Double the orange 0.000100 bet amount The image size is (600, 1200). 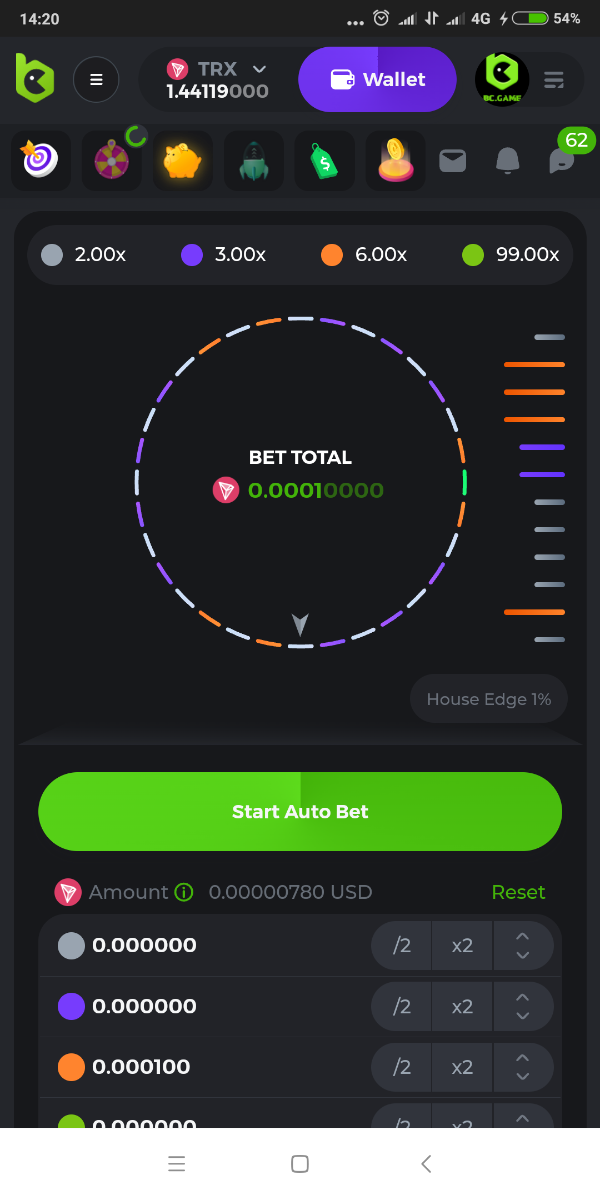(462, 1068)
